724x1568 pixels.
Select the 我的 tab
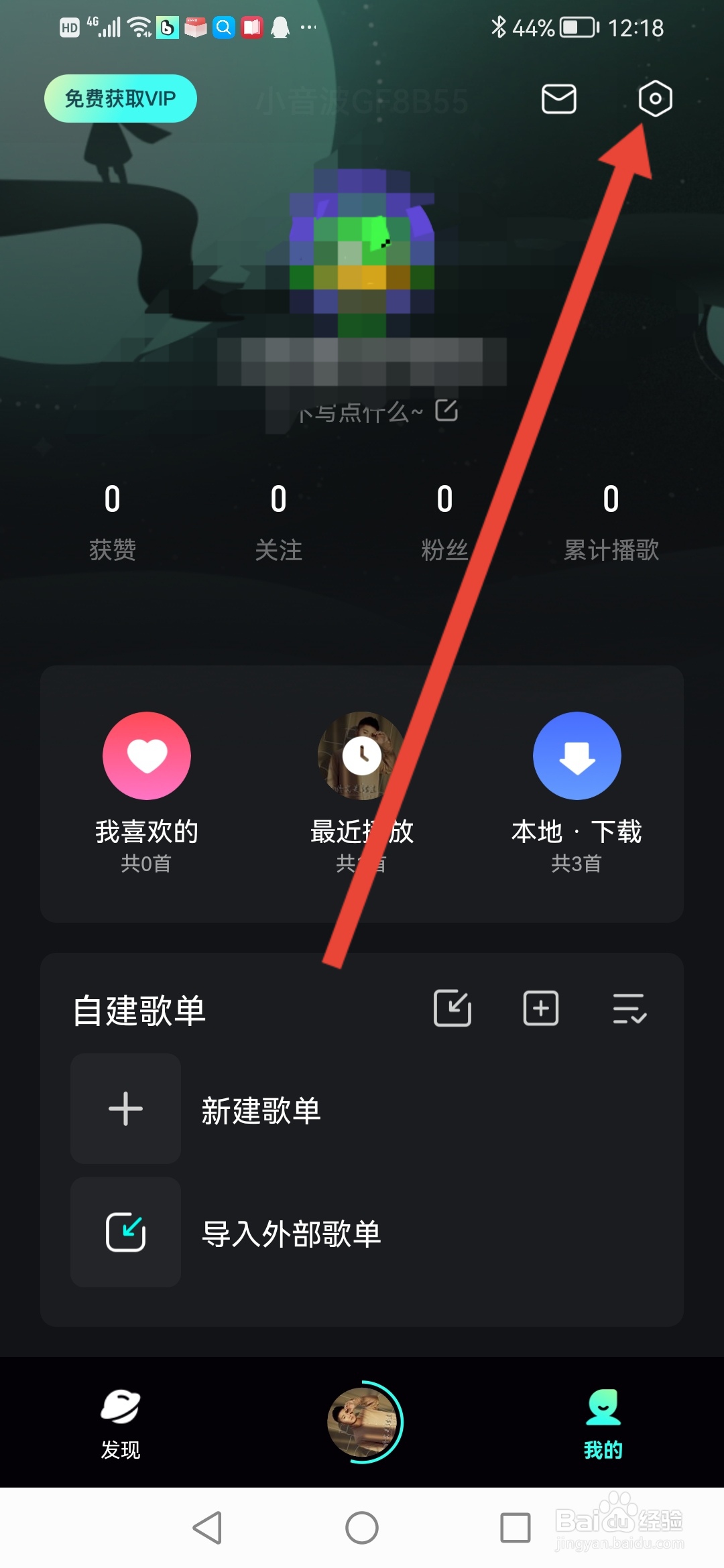click(x=602, y=1427)
